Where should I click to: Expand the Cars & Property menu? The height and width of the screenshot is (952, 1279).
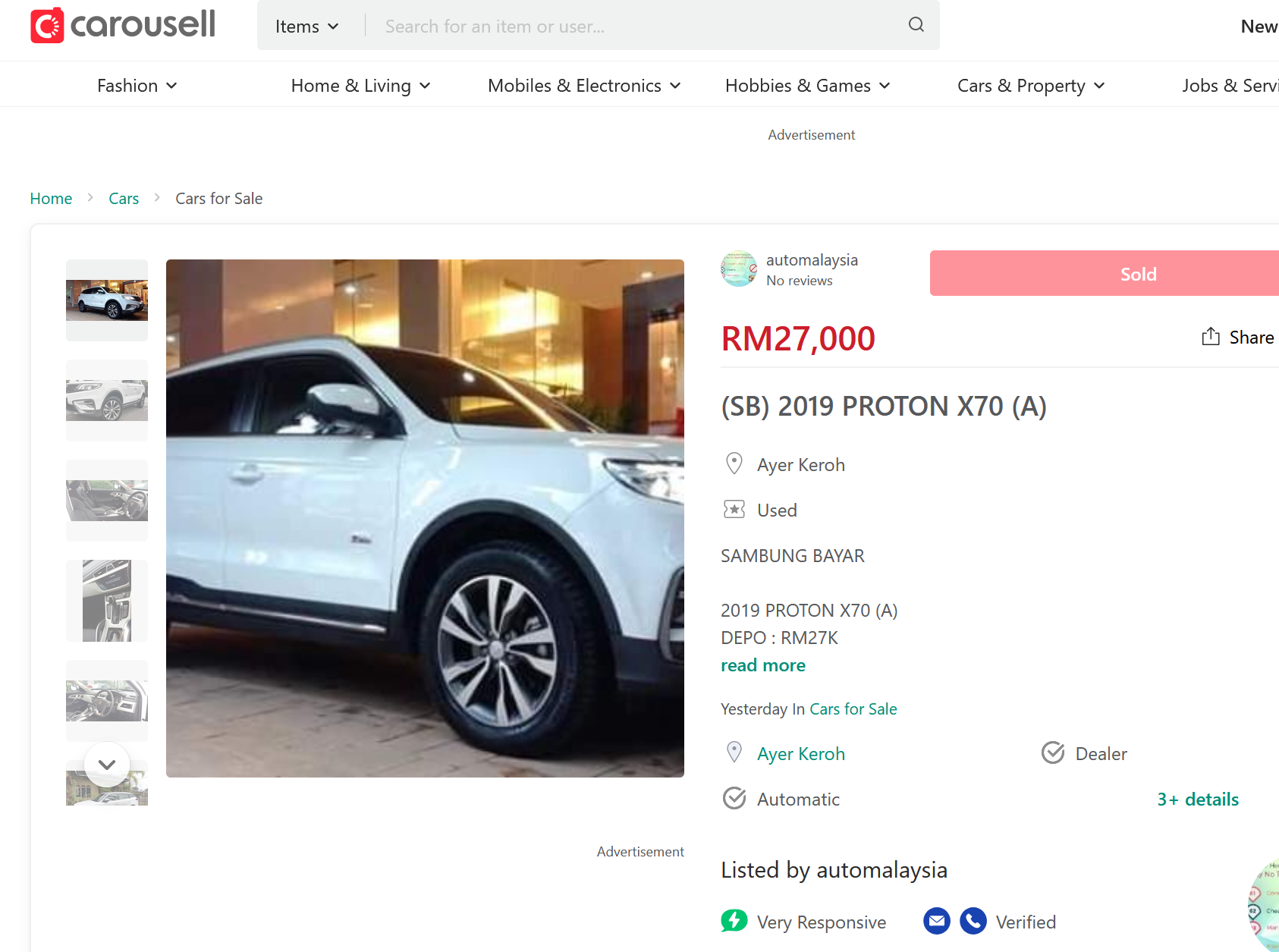[x=1030, y=86]
